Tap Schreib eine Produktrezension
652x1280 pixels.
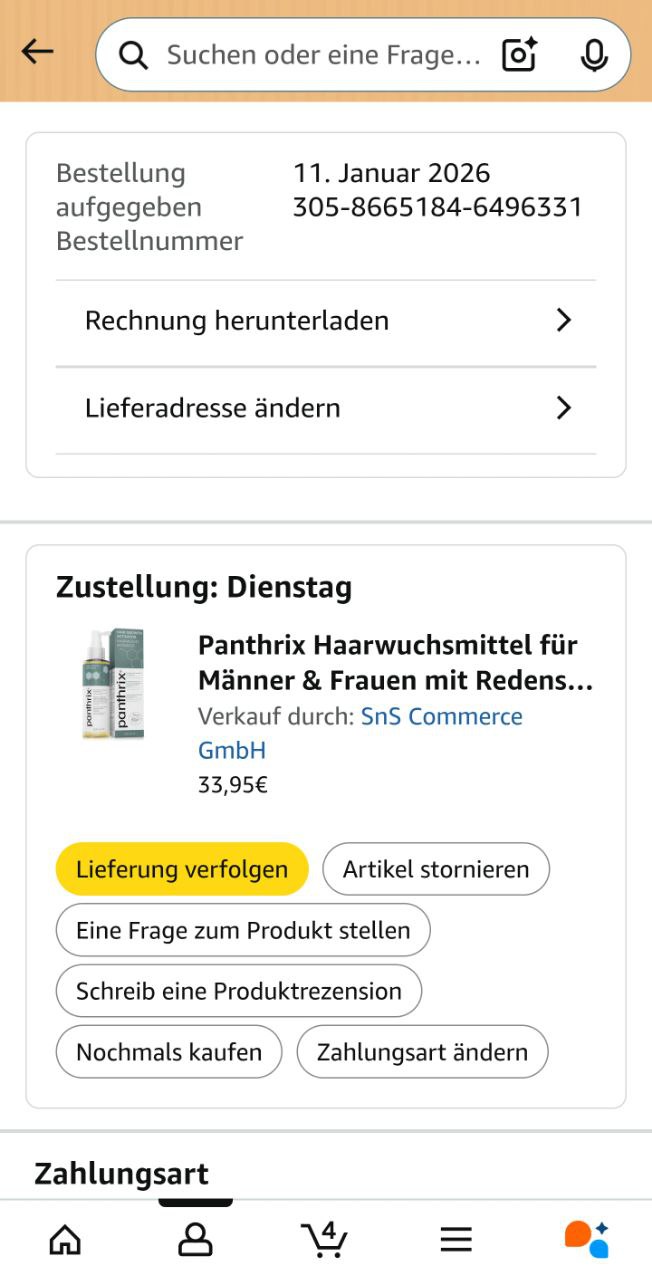point(239,991)
